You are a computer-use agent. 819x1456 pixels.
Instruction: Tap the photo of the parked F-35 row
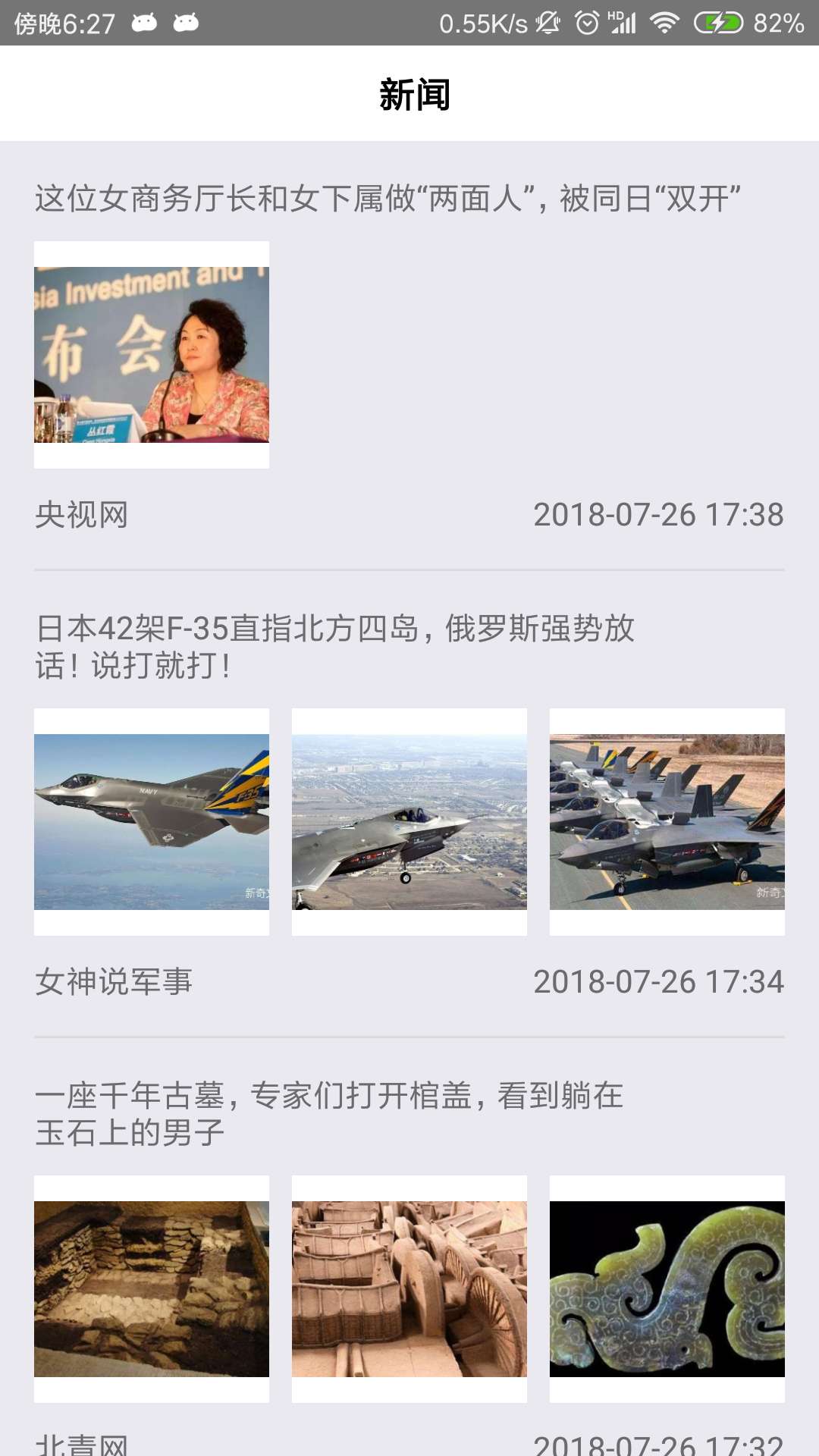click(x=667, y=822)
